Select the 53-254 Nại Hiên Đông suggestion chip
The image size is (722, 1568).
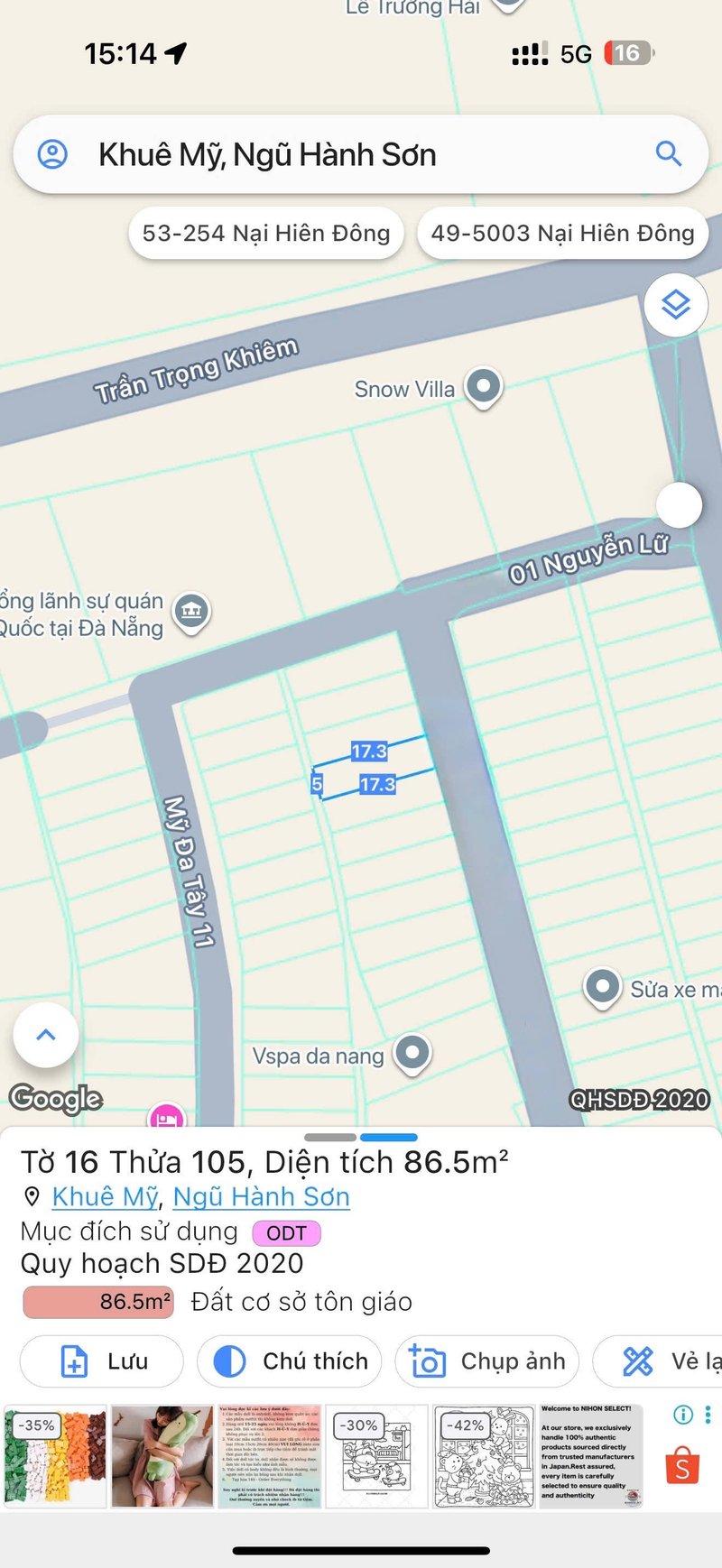(264, 233)
